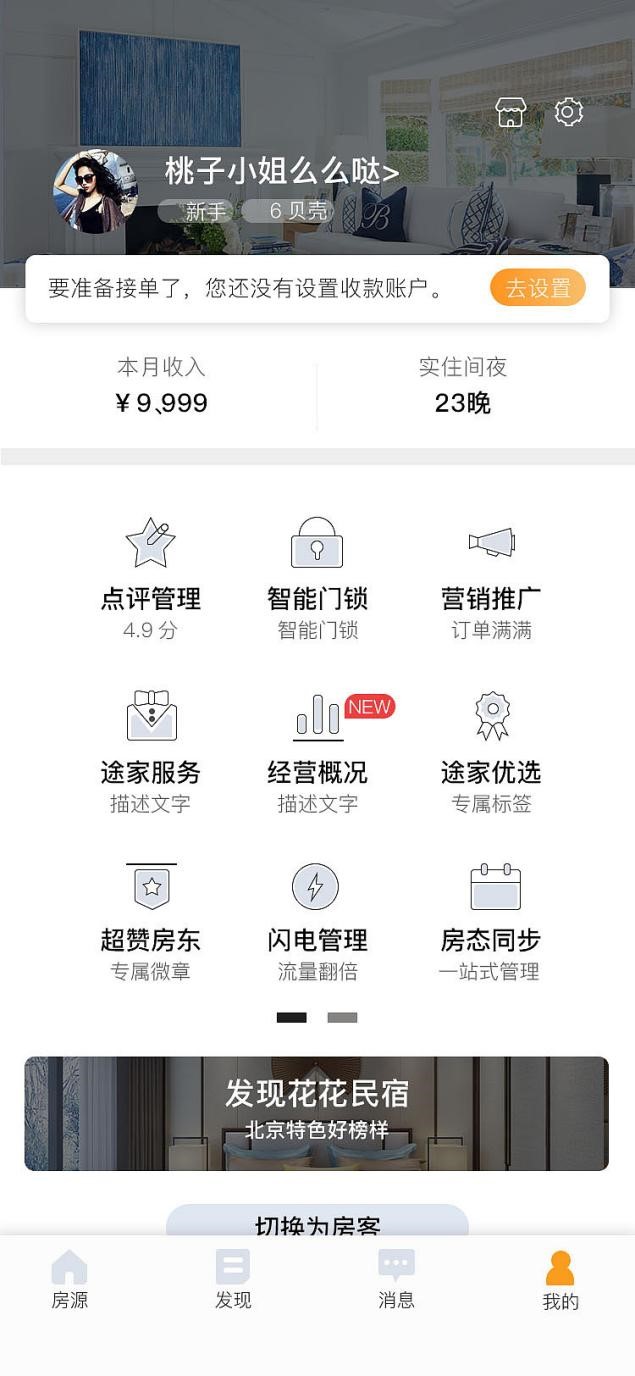Tap 切换为房客 to switch roles
Image resolution: width=635 pixels, height=1376 pixels.
317,1222
